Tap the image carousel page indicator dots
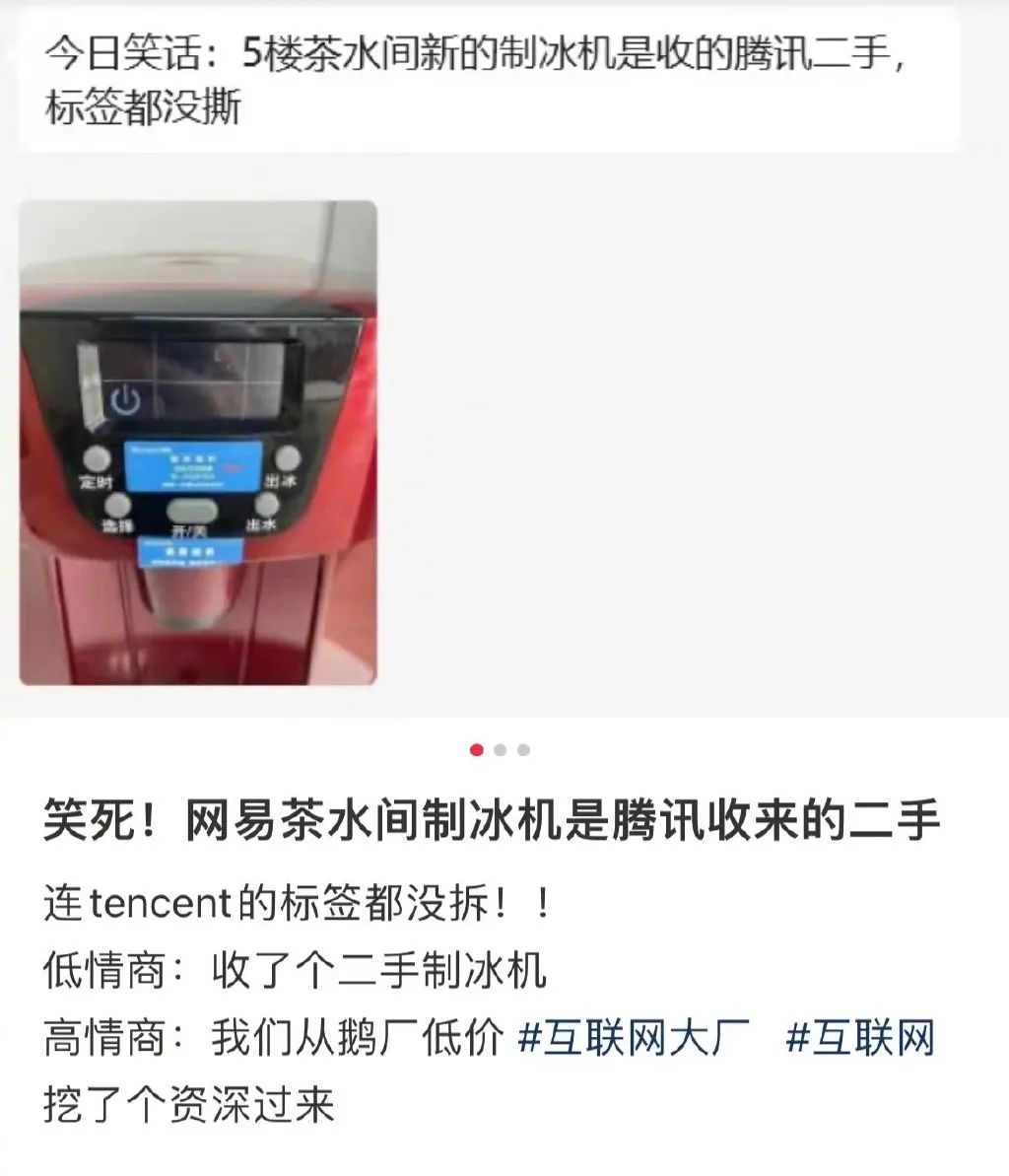 tap(500, 750)
